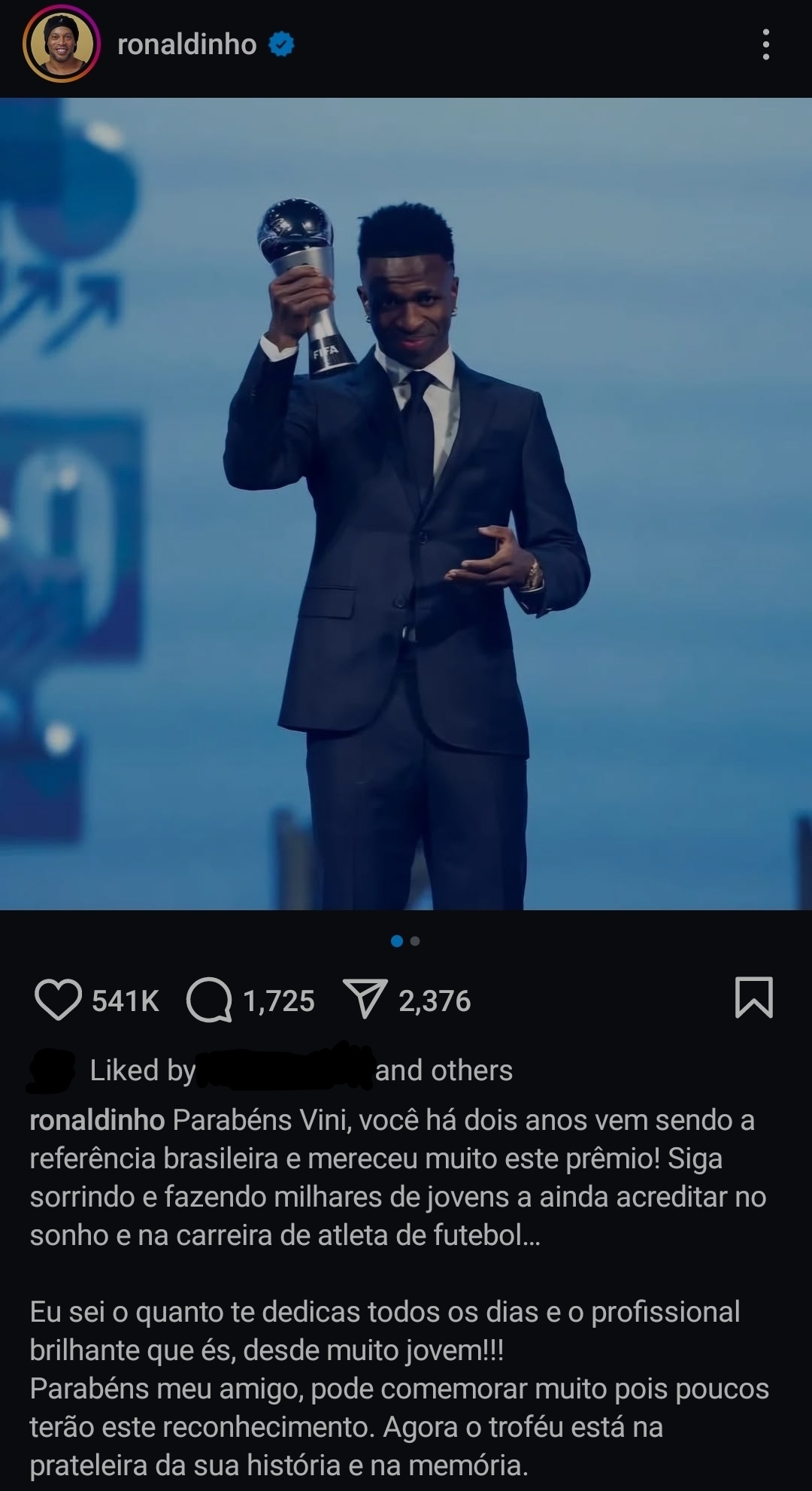This screenshot has height=1491, width=812.
Task: Open the ronaldinho username in the post header
Action: (186, 45)
